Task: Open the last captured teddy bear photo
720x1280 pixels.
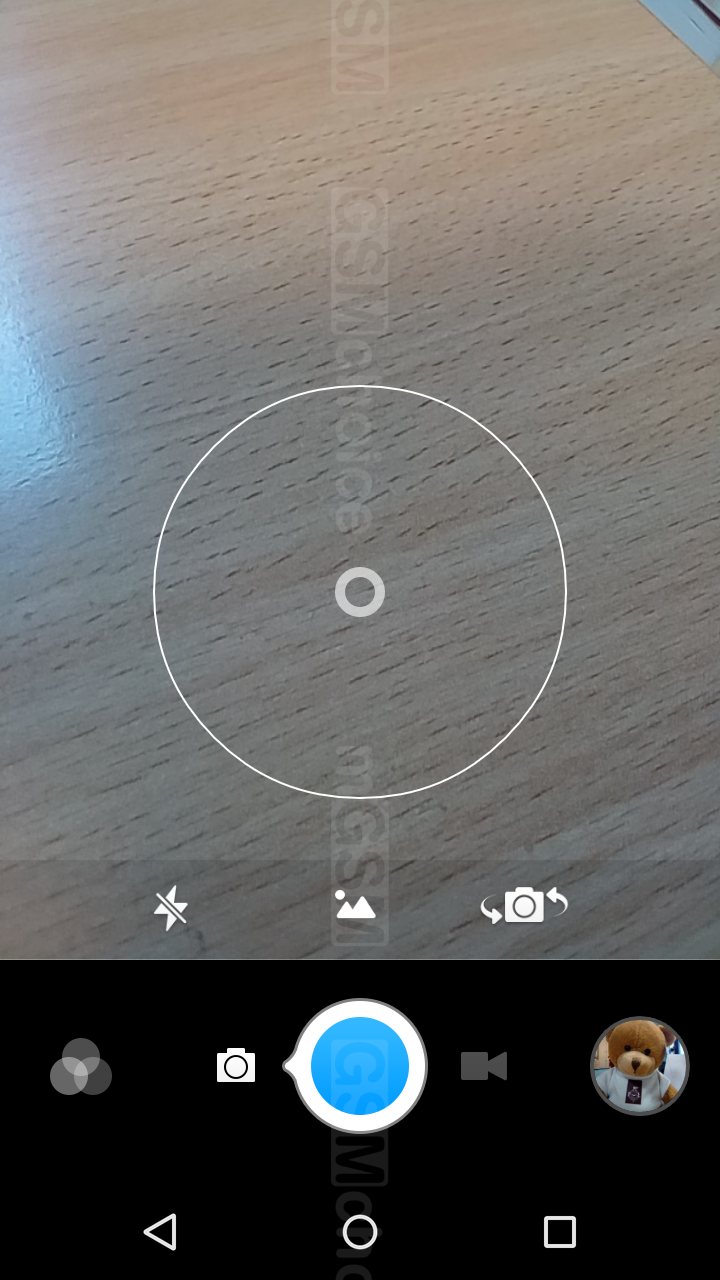Action: point(640,1066)
